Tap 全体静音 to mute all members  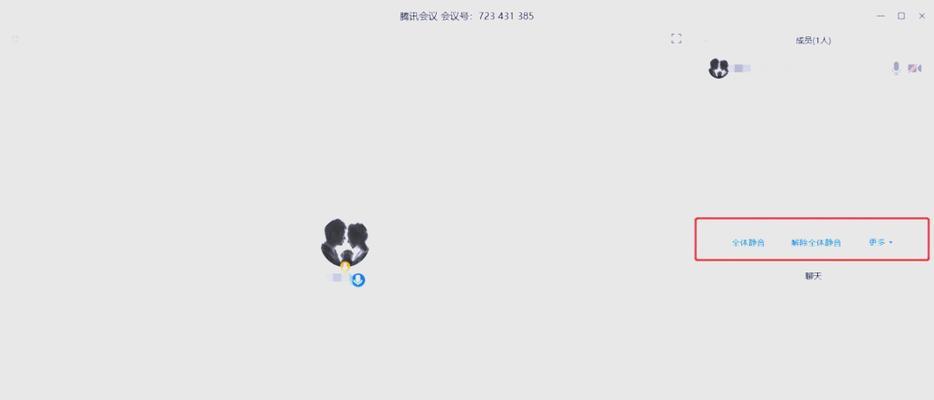(x=748, y=243)
